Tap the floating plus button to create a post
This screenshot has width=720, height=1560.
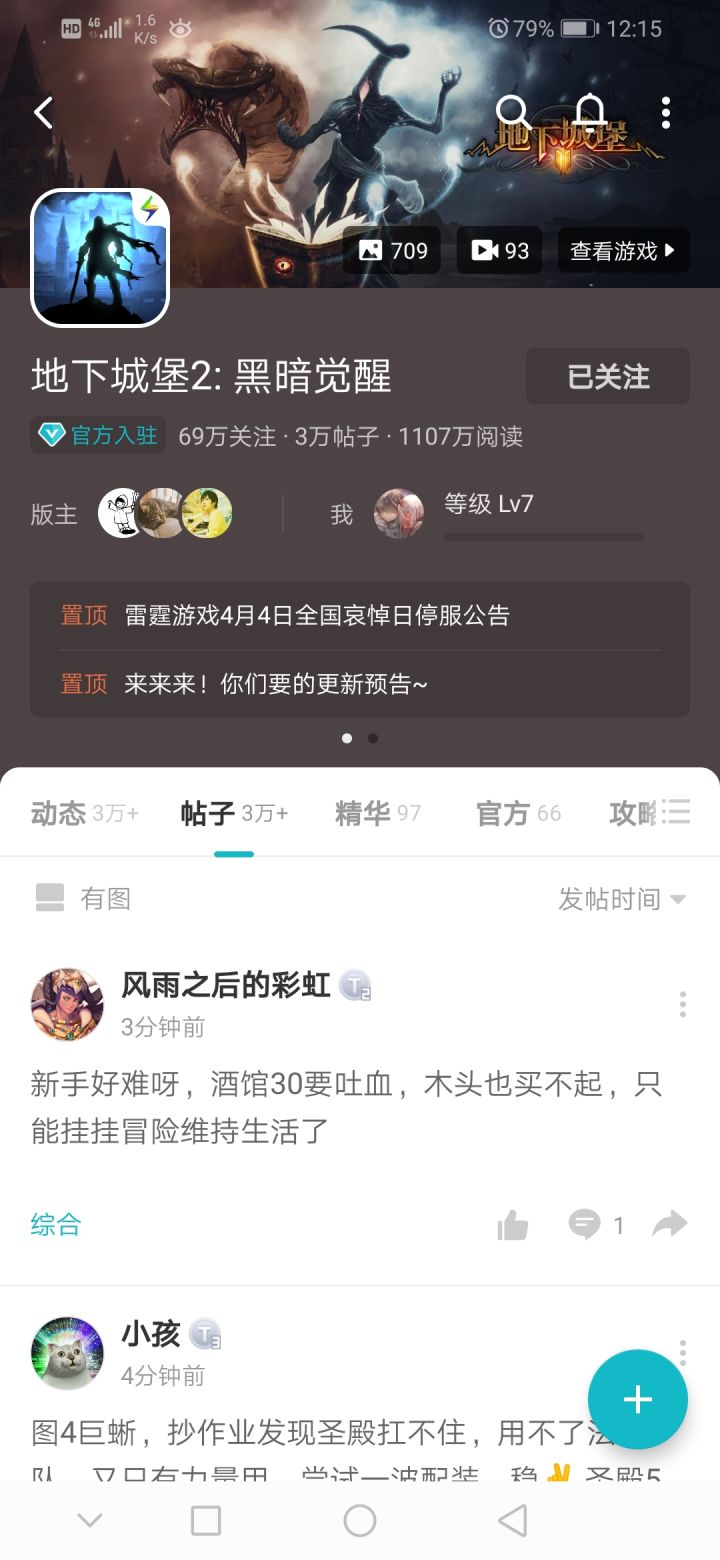point(637,1399)
